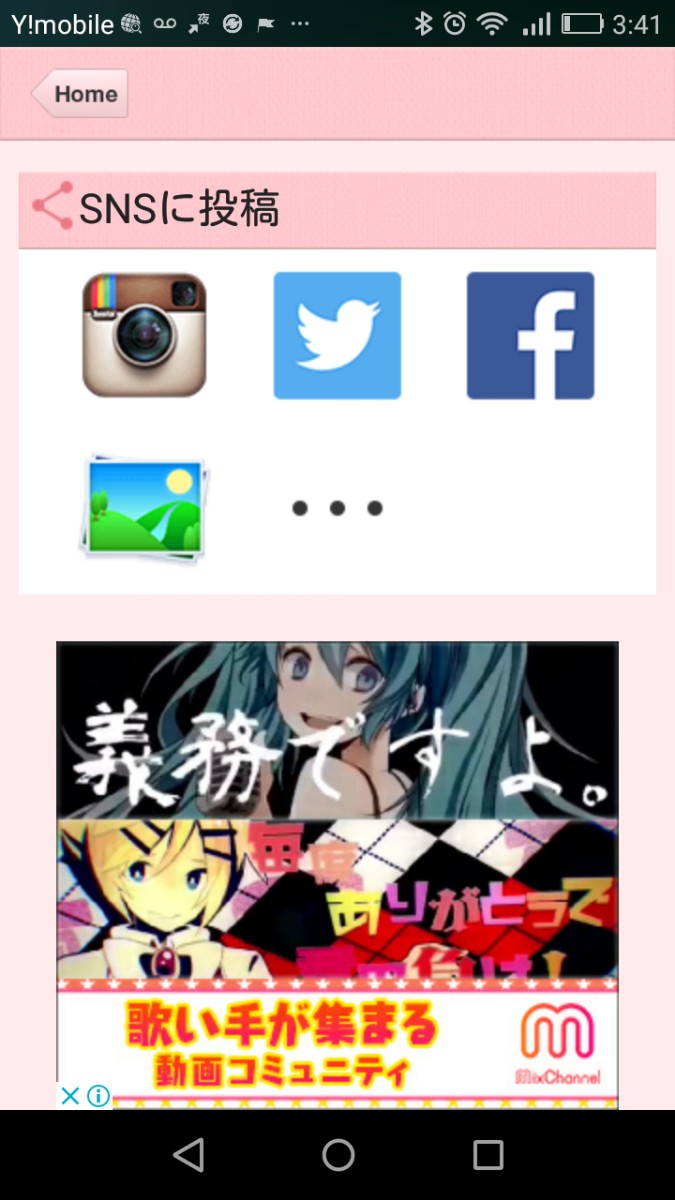This screenshot has width=675, height=1200.
Task: Open recent apps from the navigation bar
Action: point(488,1155)
